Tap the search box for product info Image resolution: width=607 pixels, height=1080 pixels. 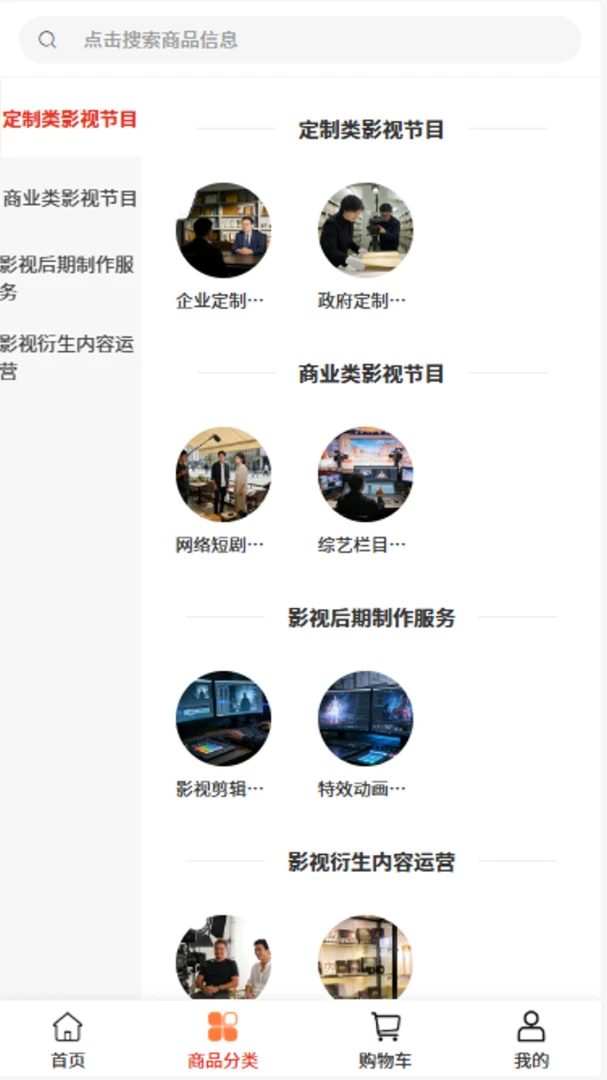300,40
